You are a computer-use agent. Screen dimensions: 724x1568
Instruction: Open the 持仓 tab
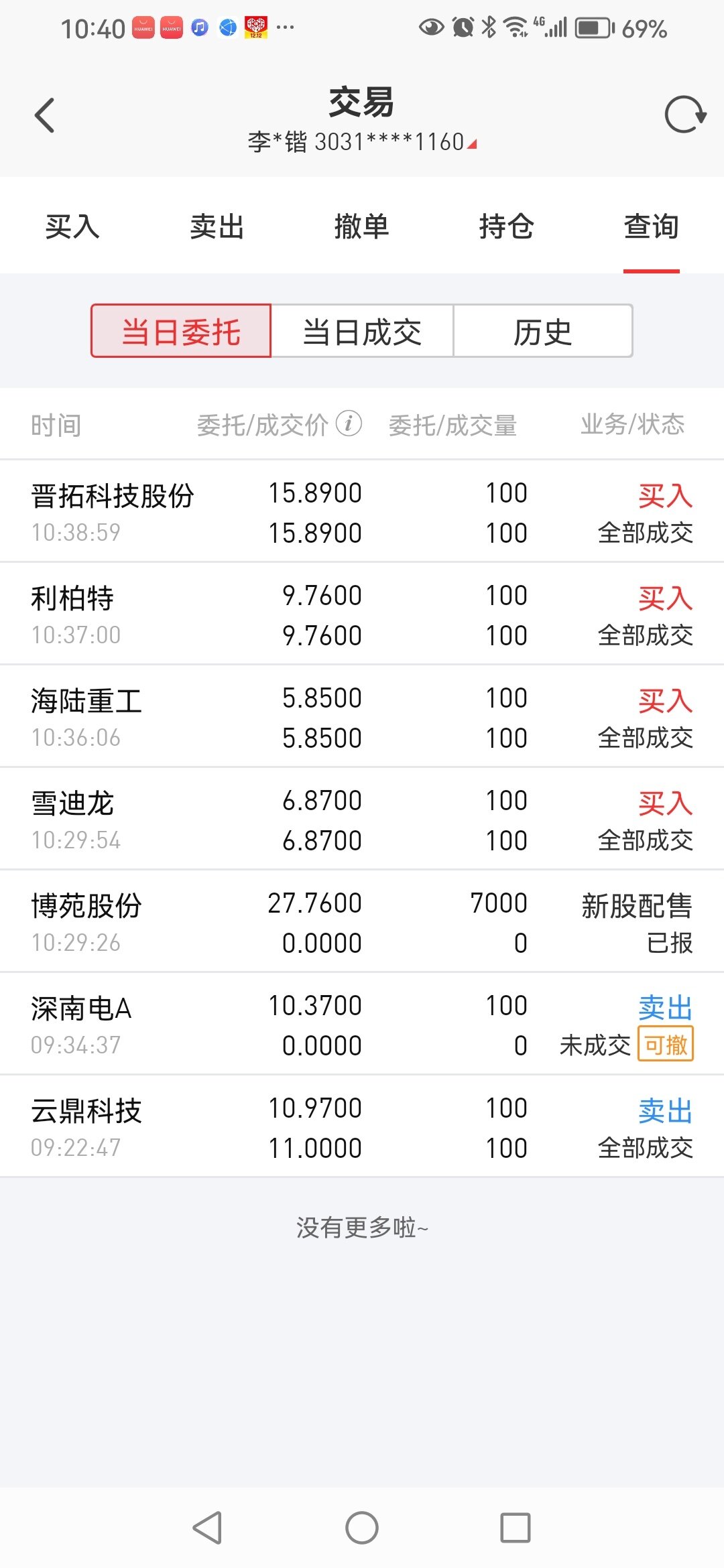tap(507, 226)
